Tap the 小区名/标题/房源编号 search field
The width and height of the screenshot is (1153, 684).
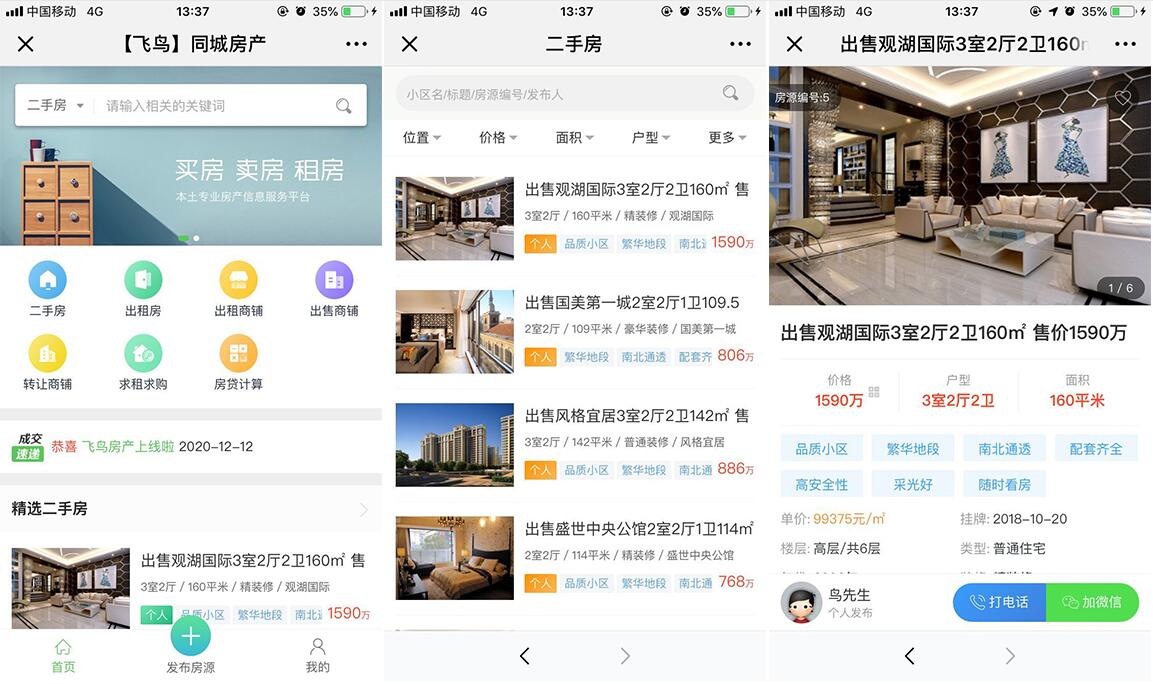560,94
